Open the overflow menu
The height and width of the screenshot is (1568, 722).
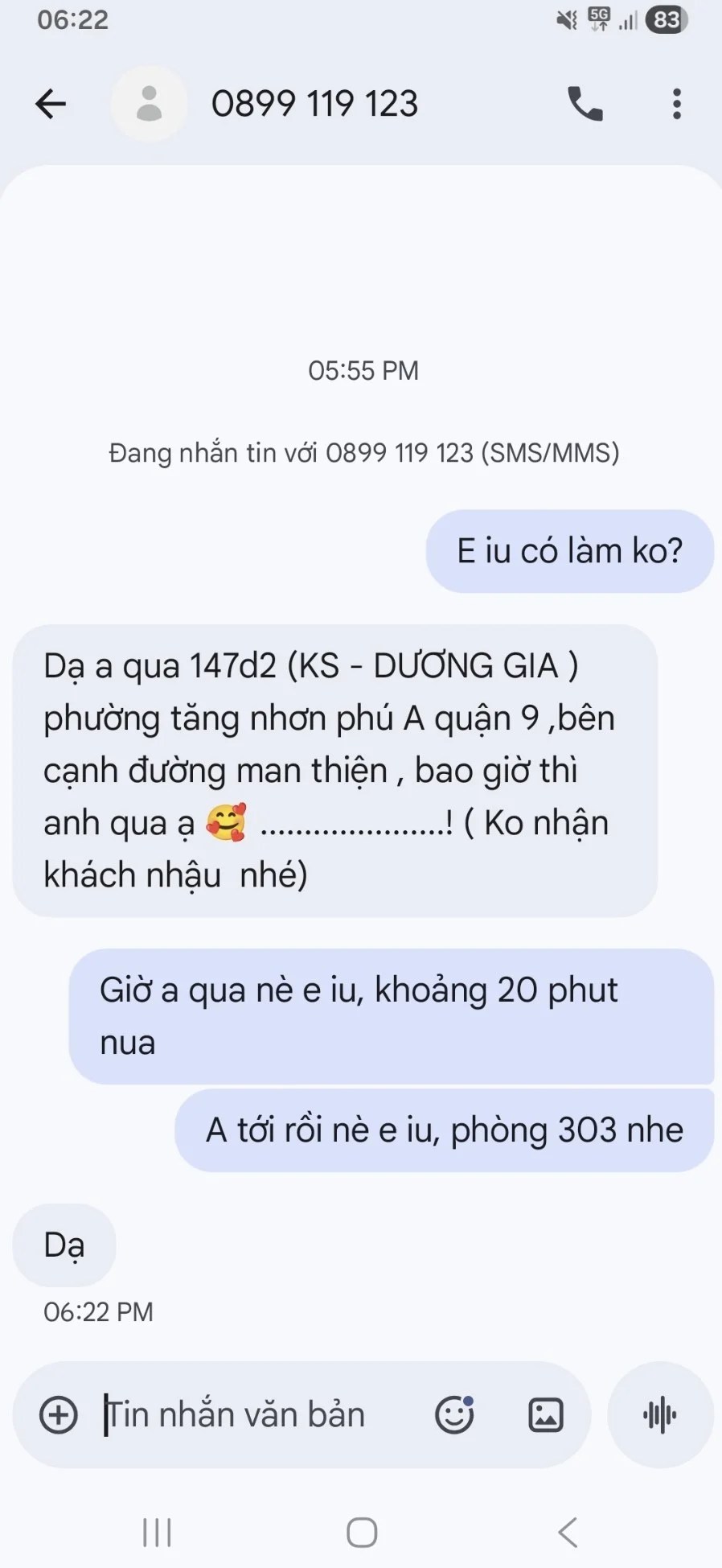676,104
